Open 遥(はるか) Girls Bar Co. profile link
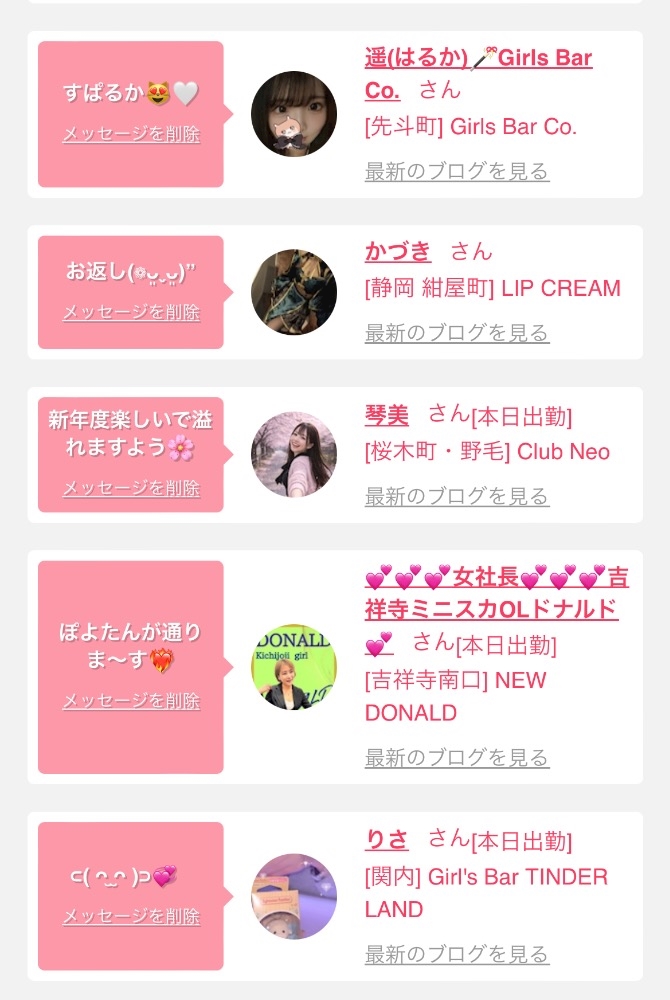Viewport: 670px width, 1000px height. pos(478,73)
